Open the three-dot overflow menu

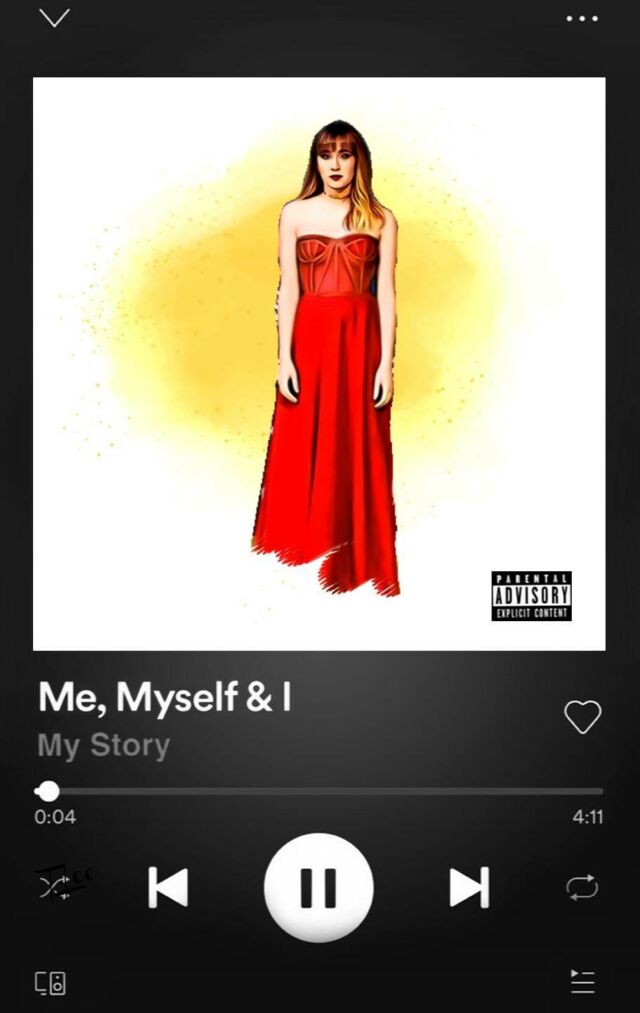tap(582, 18)
